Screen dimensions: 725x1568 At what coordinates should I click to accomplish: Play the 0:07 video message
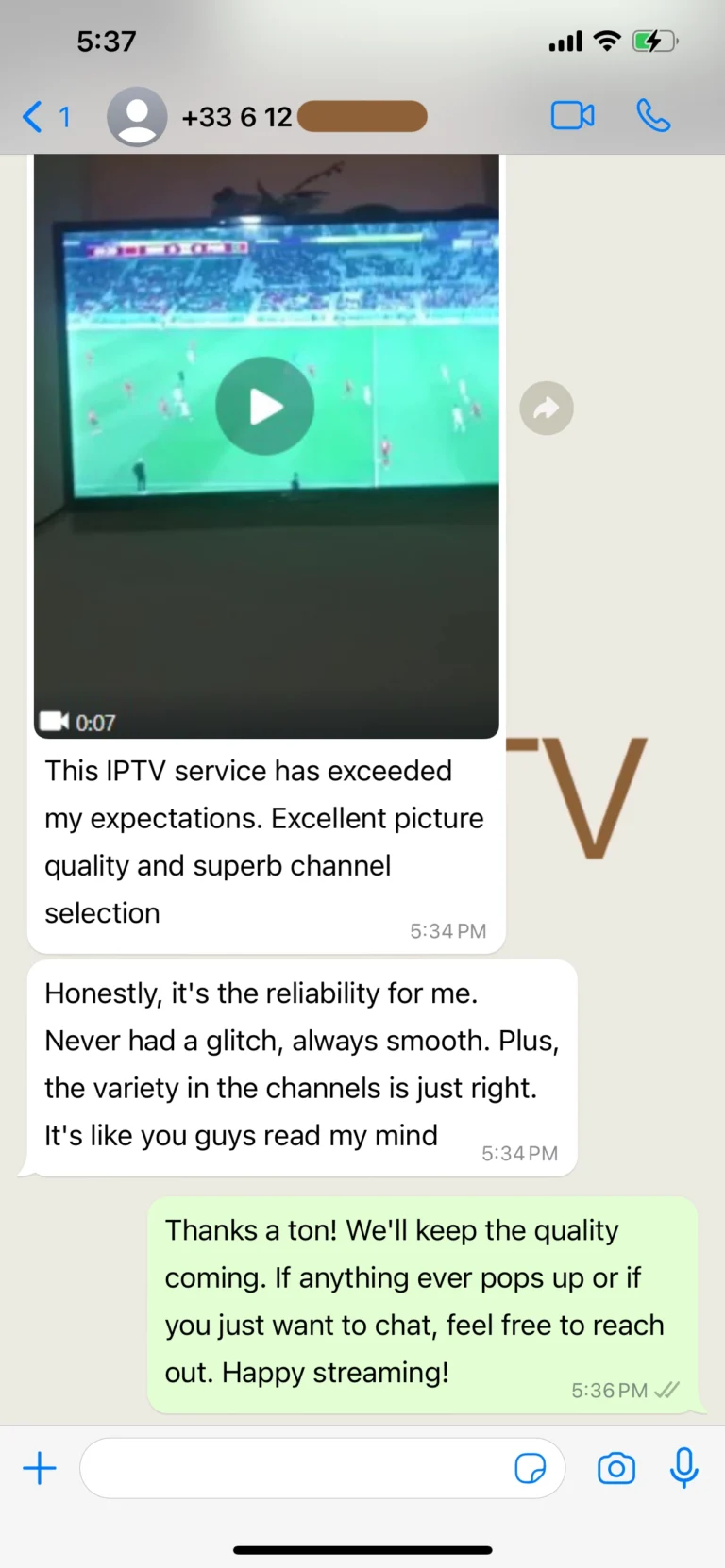[x=265, y=407]
